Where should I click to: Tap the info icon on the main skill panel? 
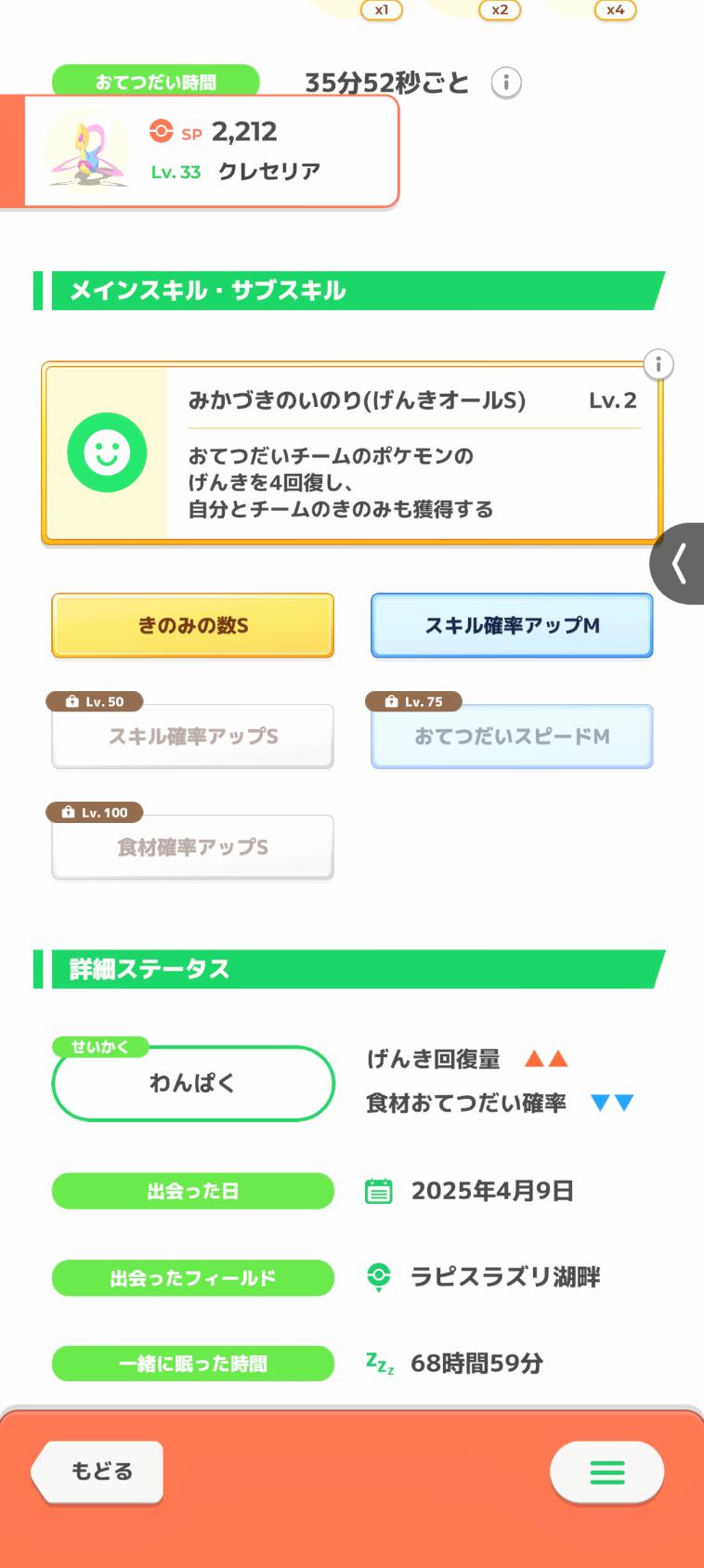[x=659, y=362]
